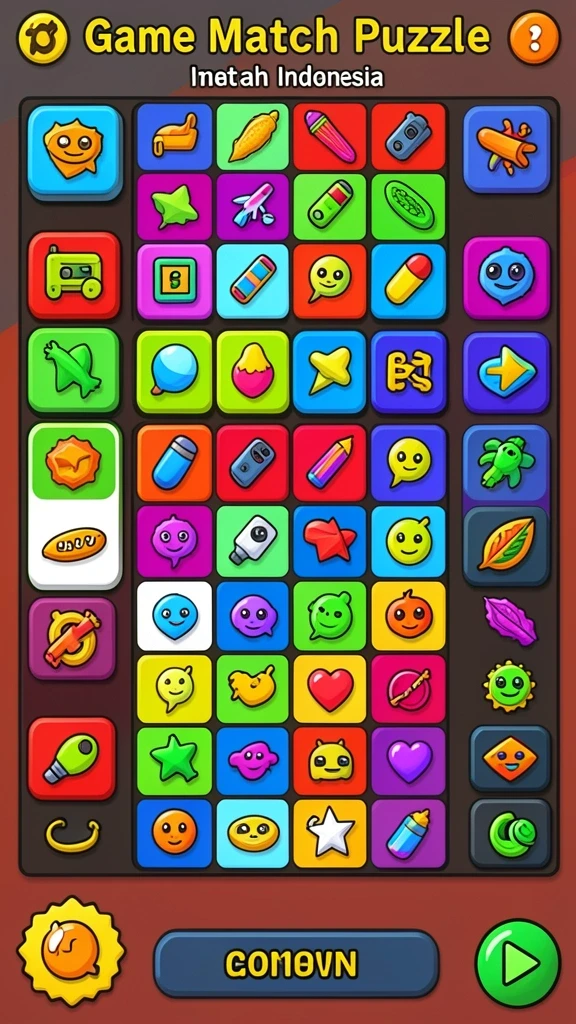Select the purple heart tile
Screen dimensions: 576x1024
point(409,761)
